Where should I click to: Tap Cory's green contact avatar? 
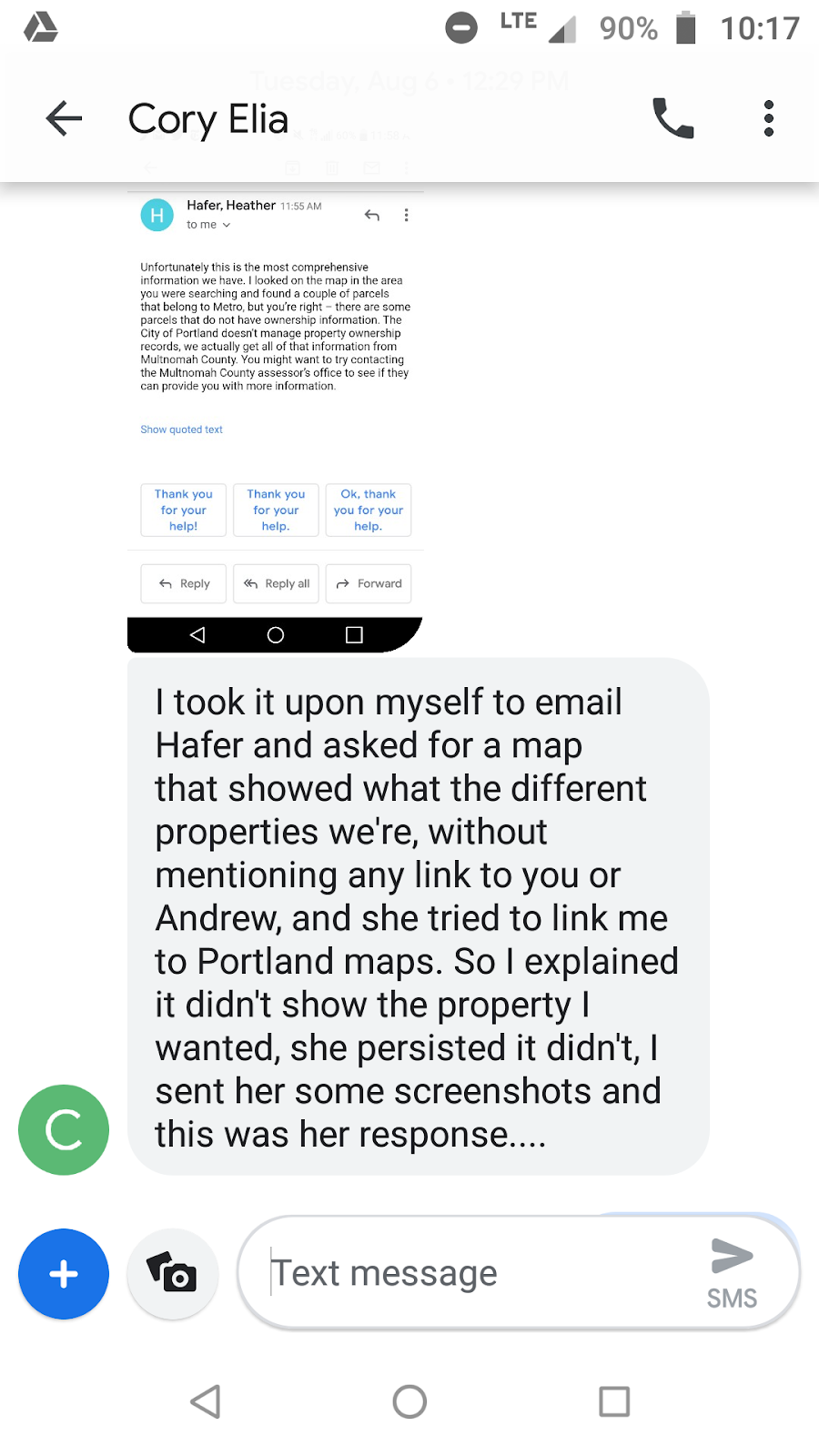coord(64,1129)
